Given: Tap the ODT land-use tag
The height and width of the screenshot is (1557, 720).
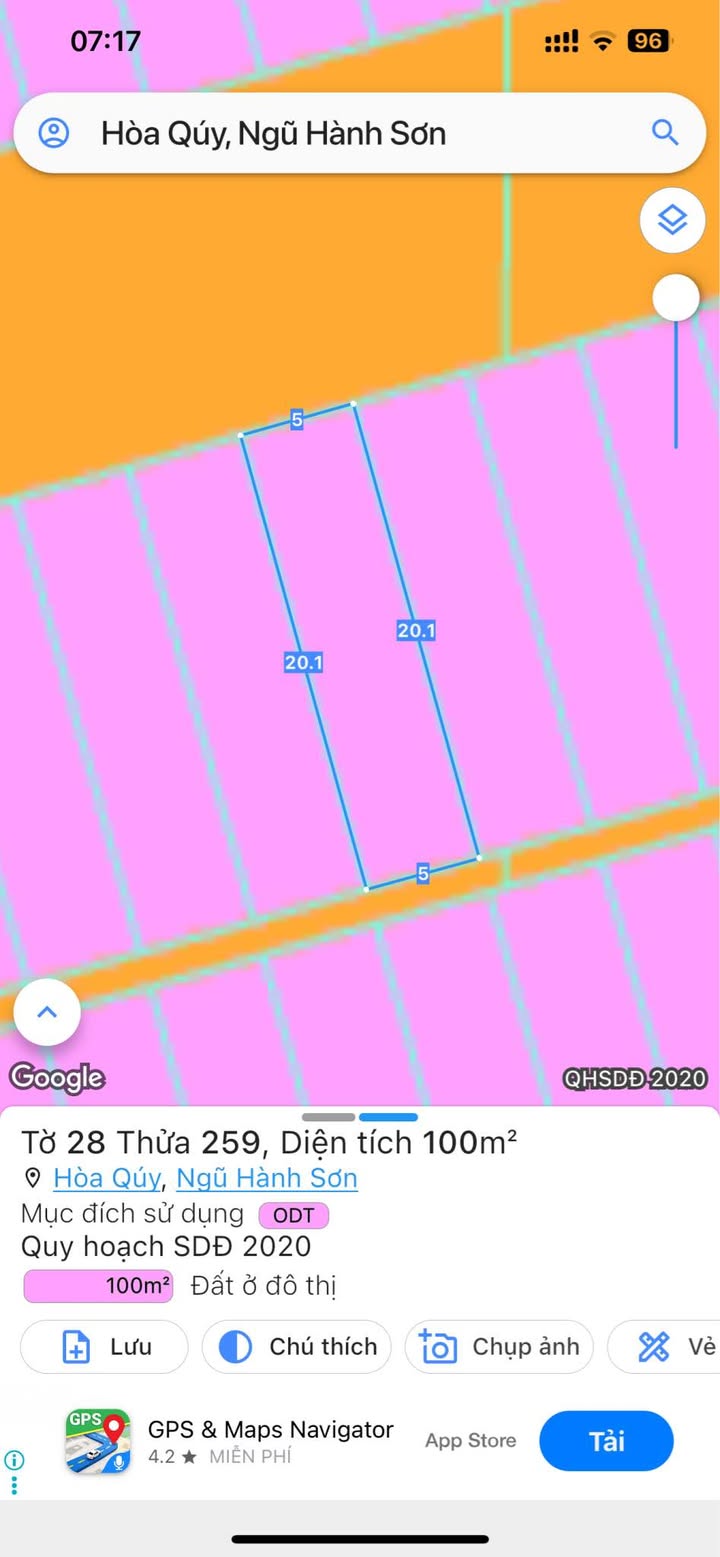Looking at the screenshot, I should pyautogui.click(x=294, y=1216).
